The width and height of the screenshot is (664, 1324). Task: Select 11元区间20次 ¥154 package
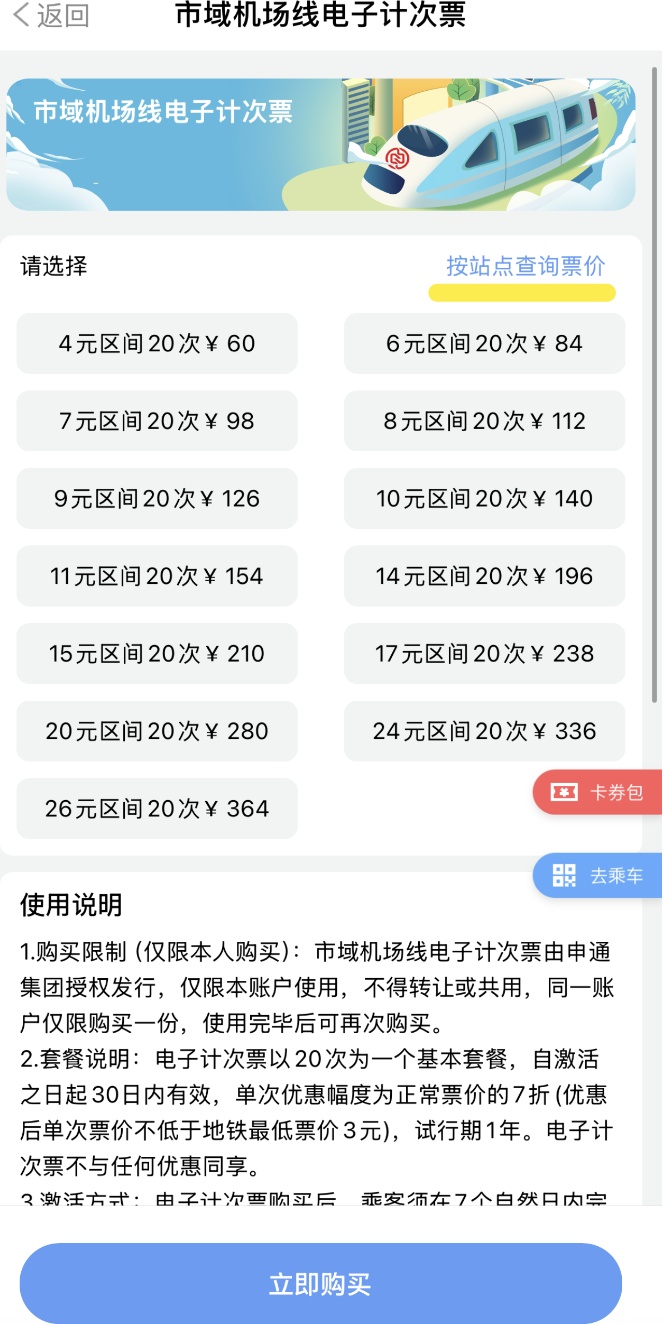coord(157,576)
